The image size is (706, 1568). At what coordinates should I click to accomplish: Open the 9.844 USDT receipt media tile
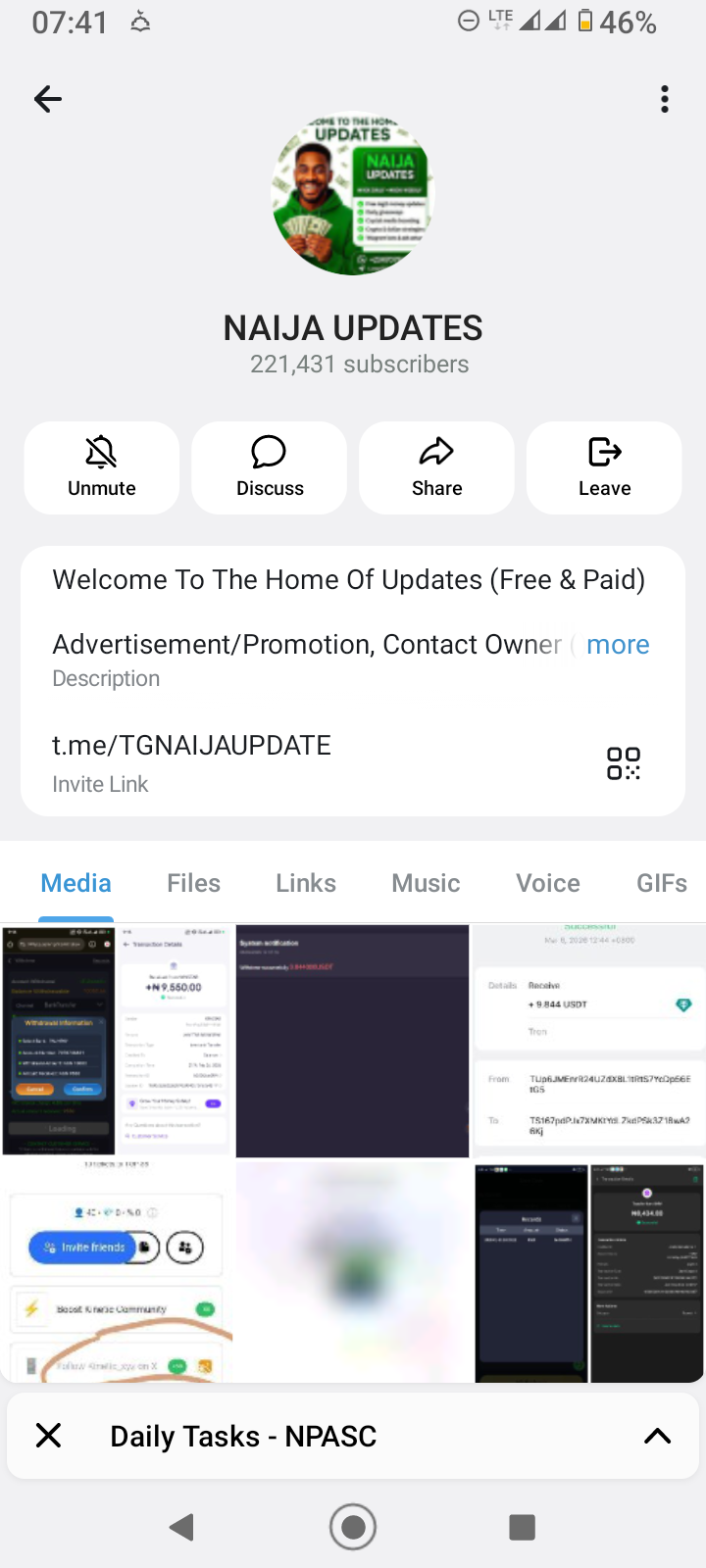(588, 1041)
